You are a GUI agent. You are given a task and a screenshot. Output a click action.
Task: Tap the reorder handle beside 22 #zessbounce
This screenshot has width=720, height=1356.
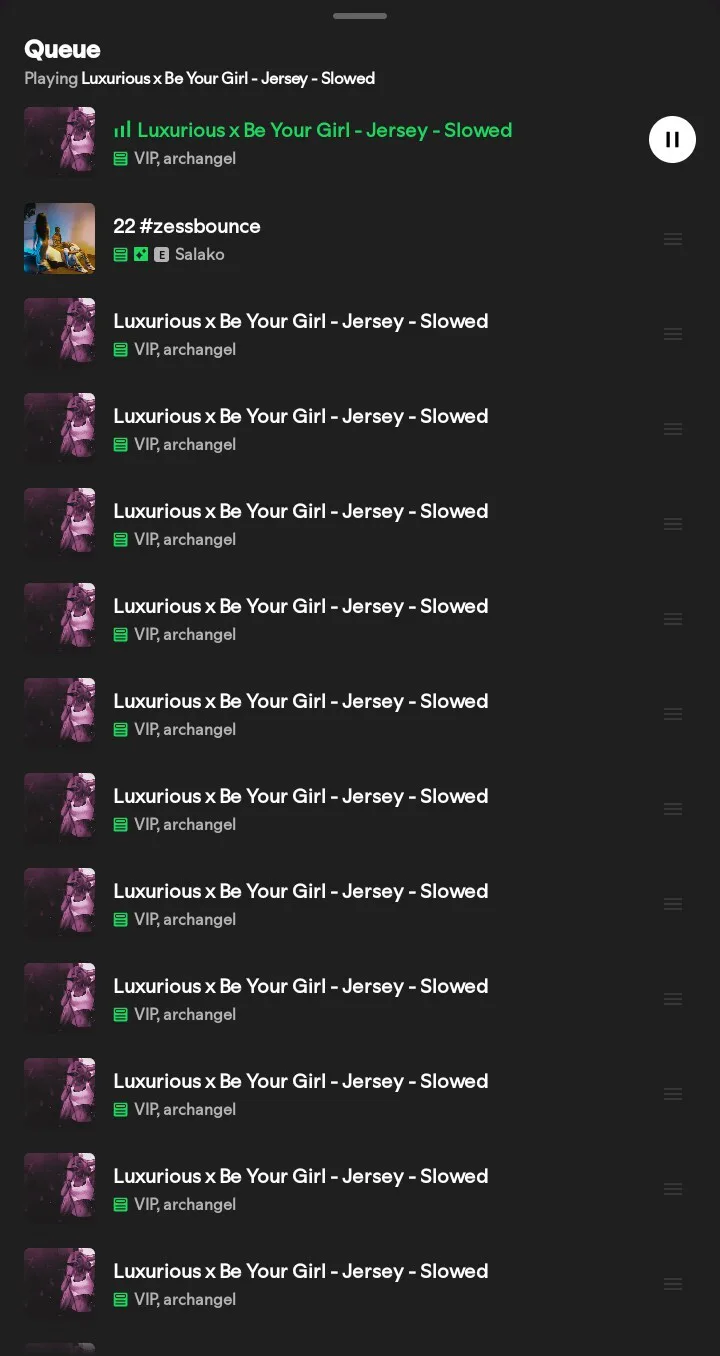tap(673, 239)
